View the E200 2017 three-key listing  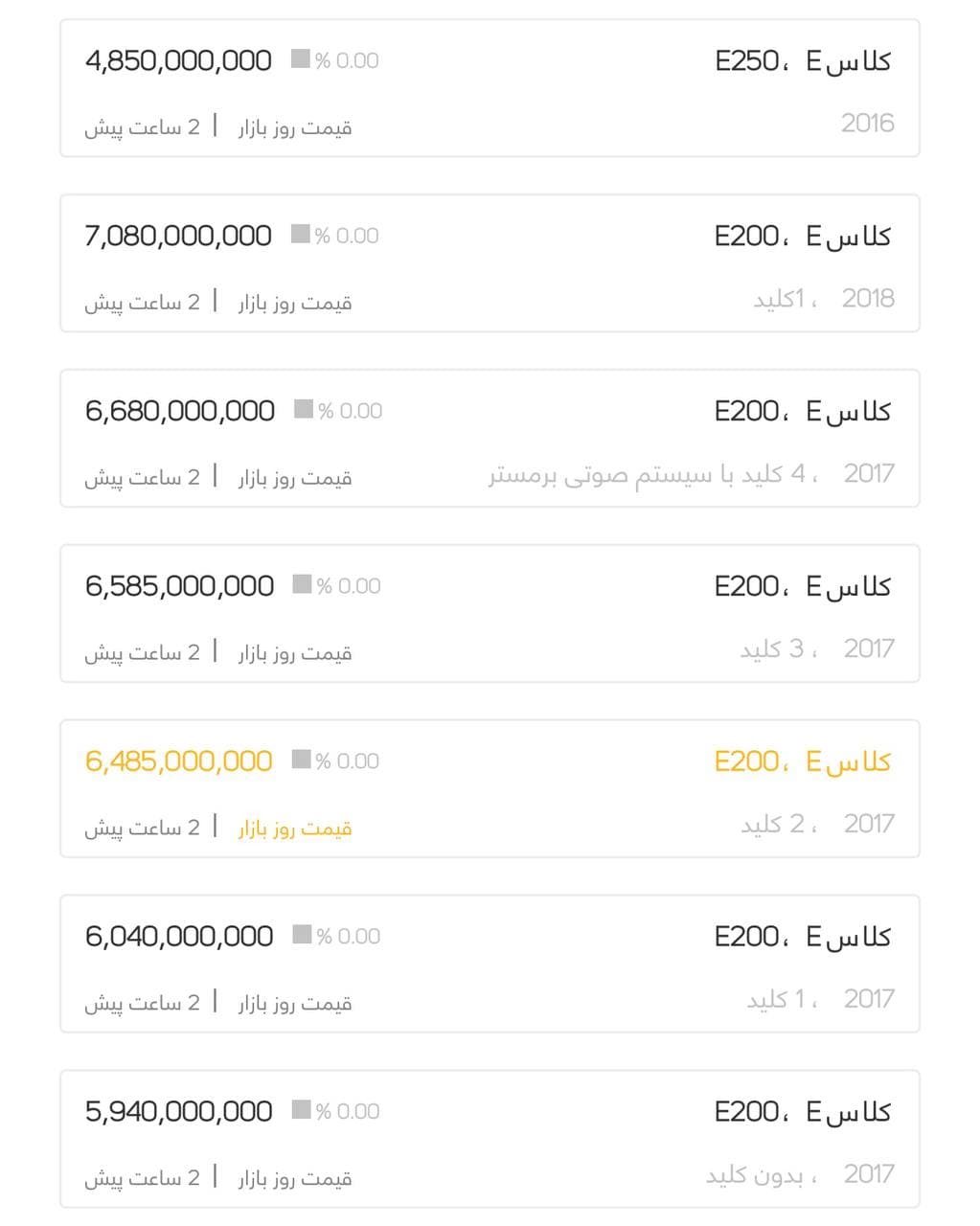click(490, 614)
